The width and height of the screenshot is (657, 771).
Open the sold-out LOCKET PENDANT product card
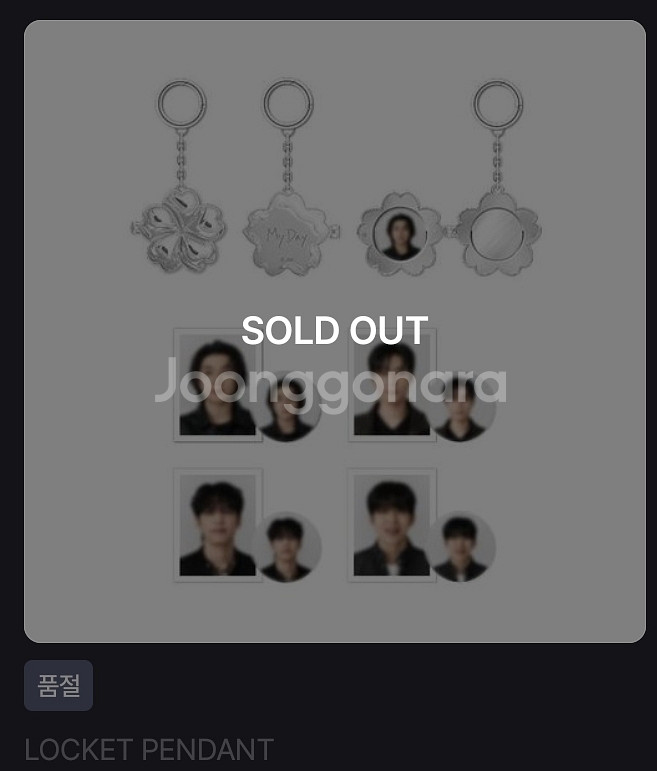[x=334, y=331]
